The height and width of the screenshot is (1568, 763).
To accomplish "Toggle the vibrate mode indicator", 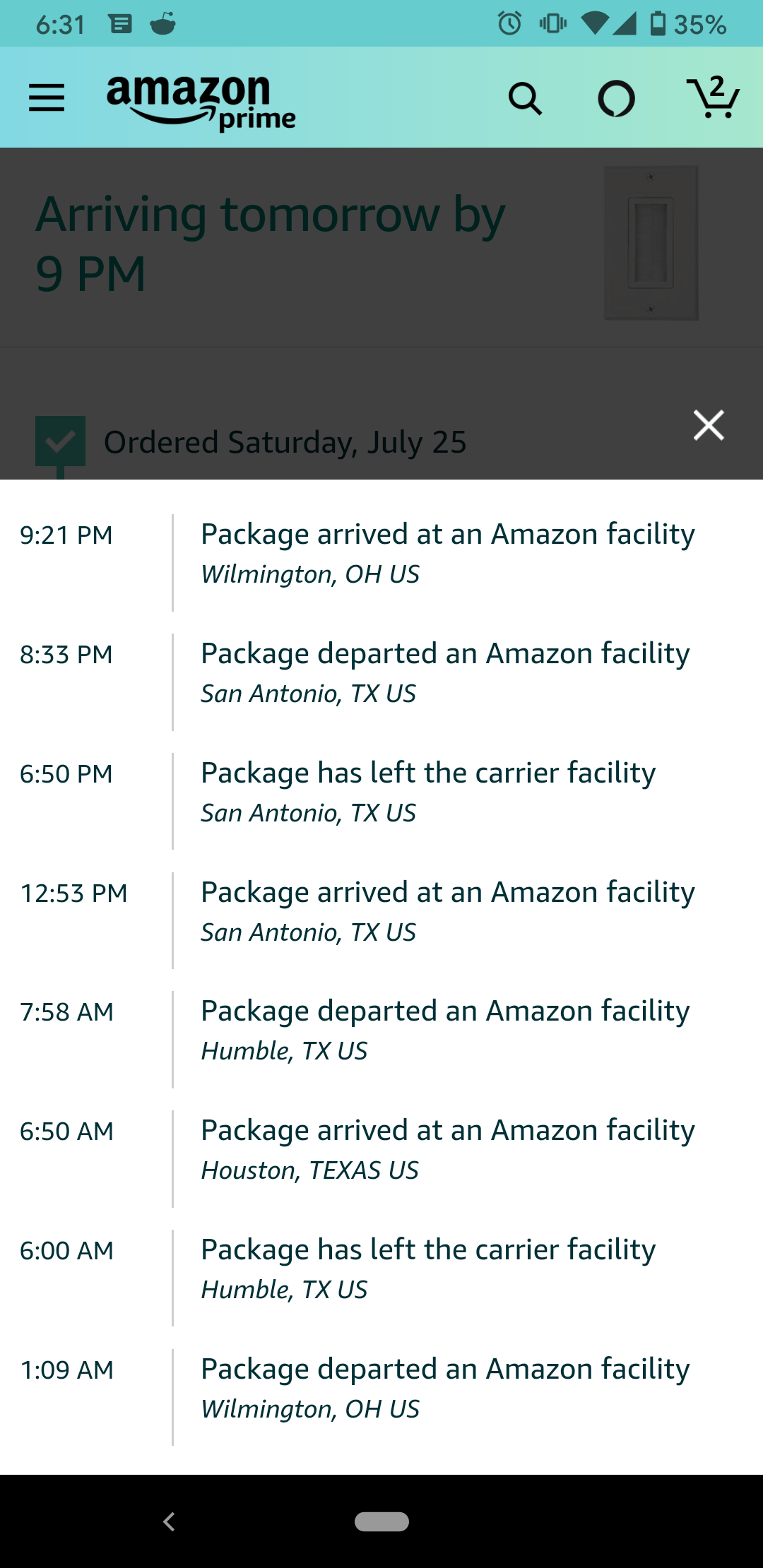I will [555, 23].
